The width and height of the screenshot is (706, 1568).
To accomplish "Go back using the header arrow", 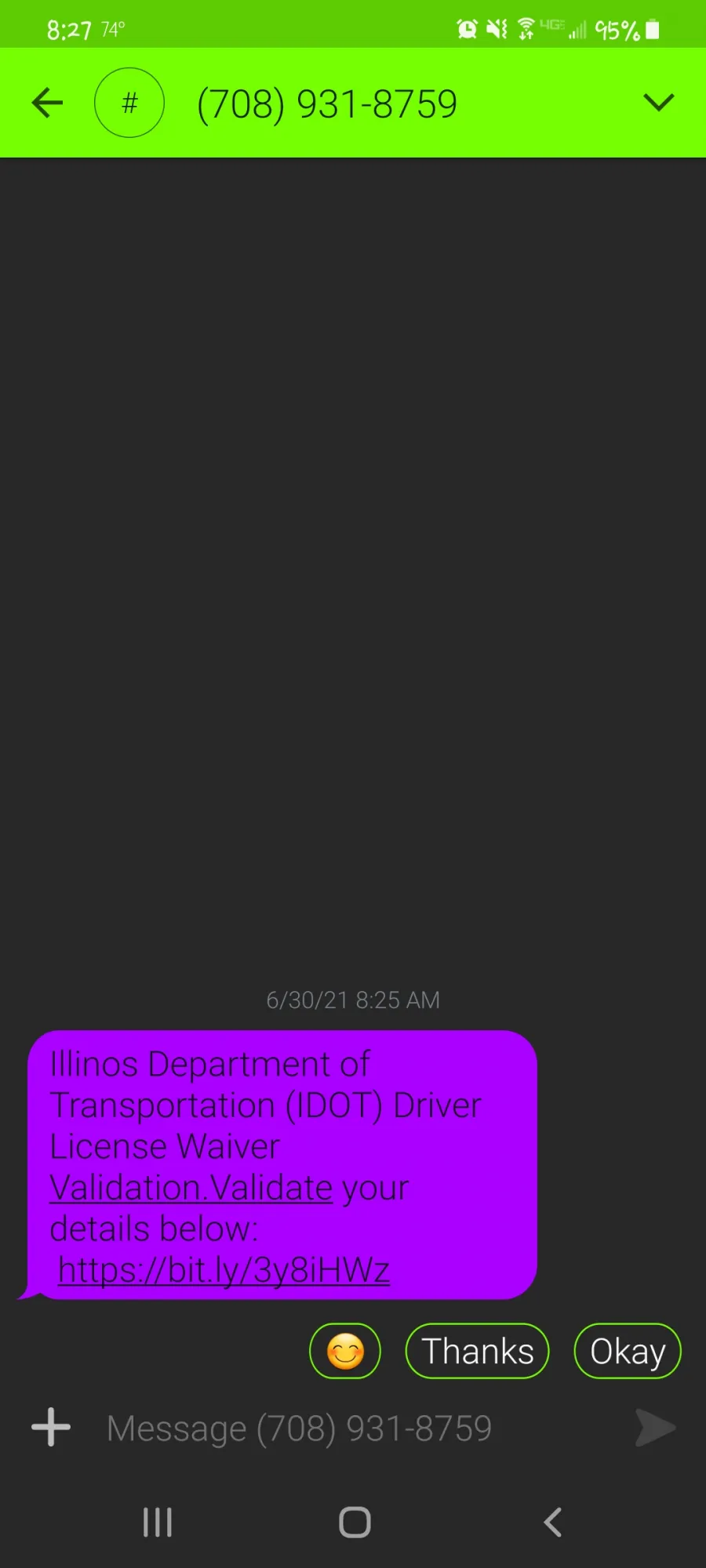I will coord(47,103).
